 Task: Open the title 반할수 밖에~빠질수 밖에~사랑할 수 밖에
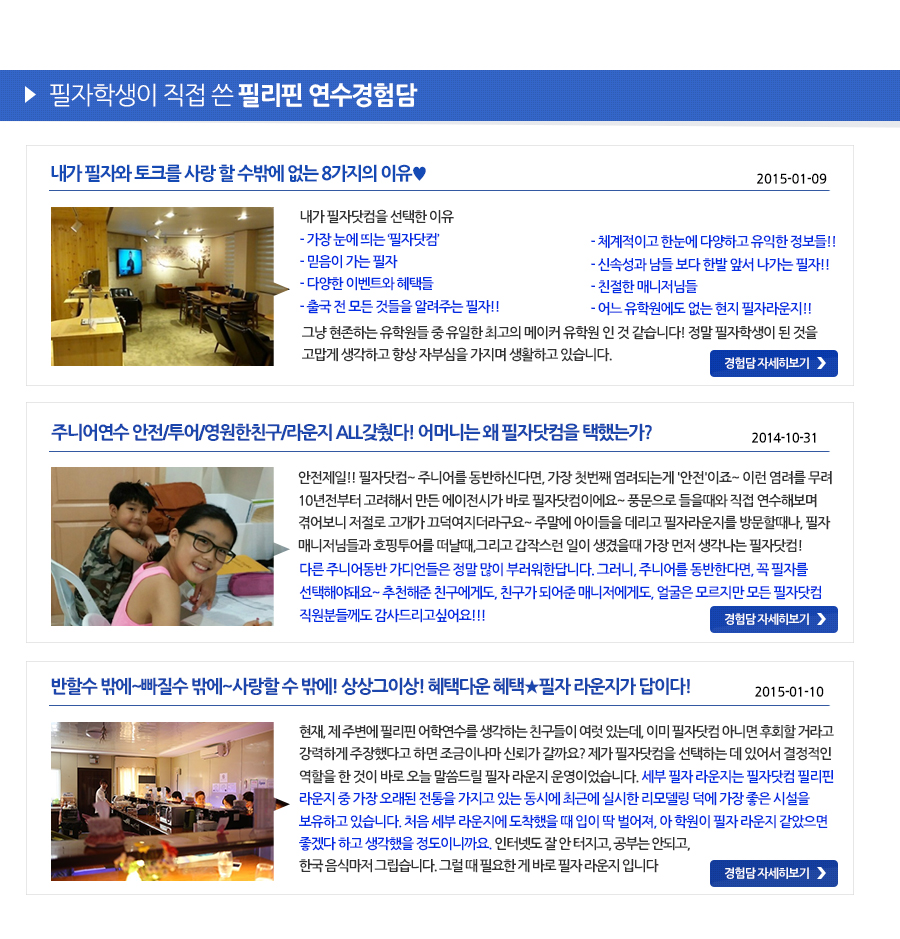[x=370, y=686]
